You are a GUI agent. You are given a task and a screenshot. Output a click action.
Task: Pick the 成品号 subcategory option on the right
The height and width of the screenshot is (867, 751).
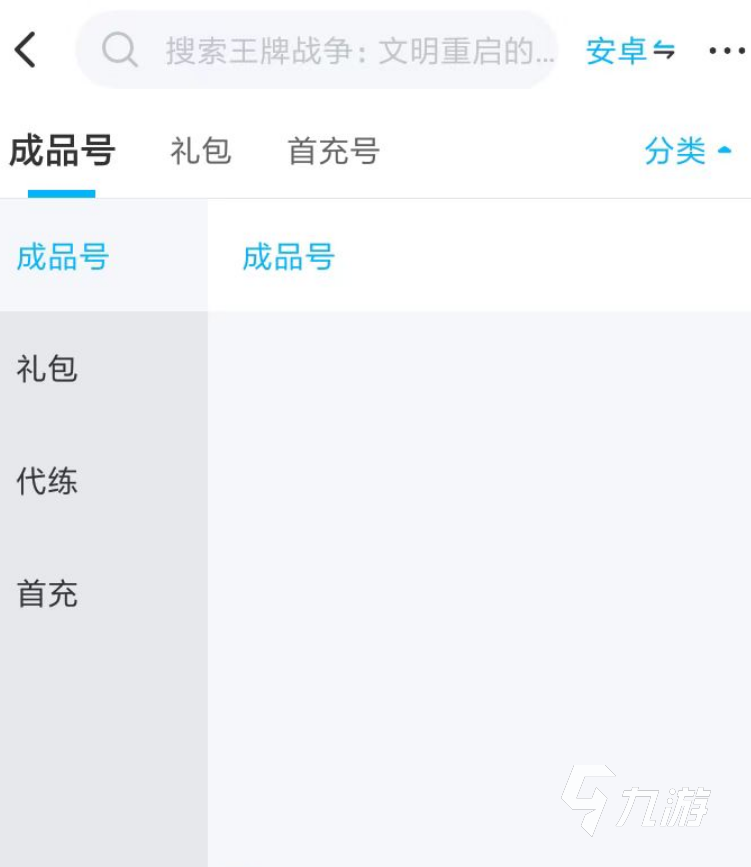(x=288, y=257)
